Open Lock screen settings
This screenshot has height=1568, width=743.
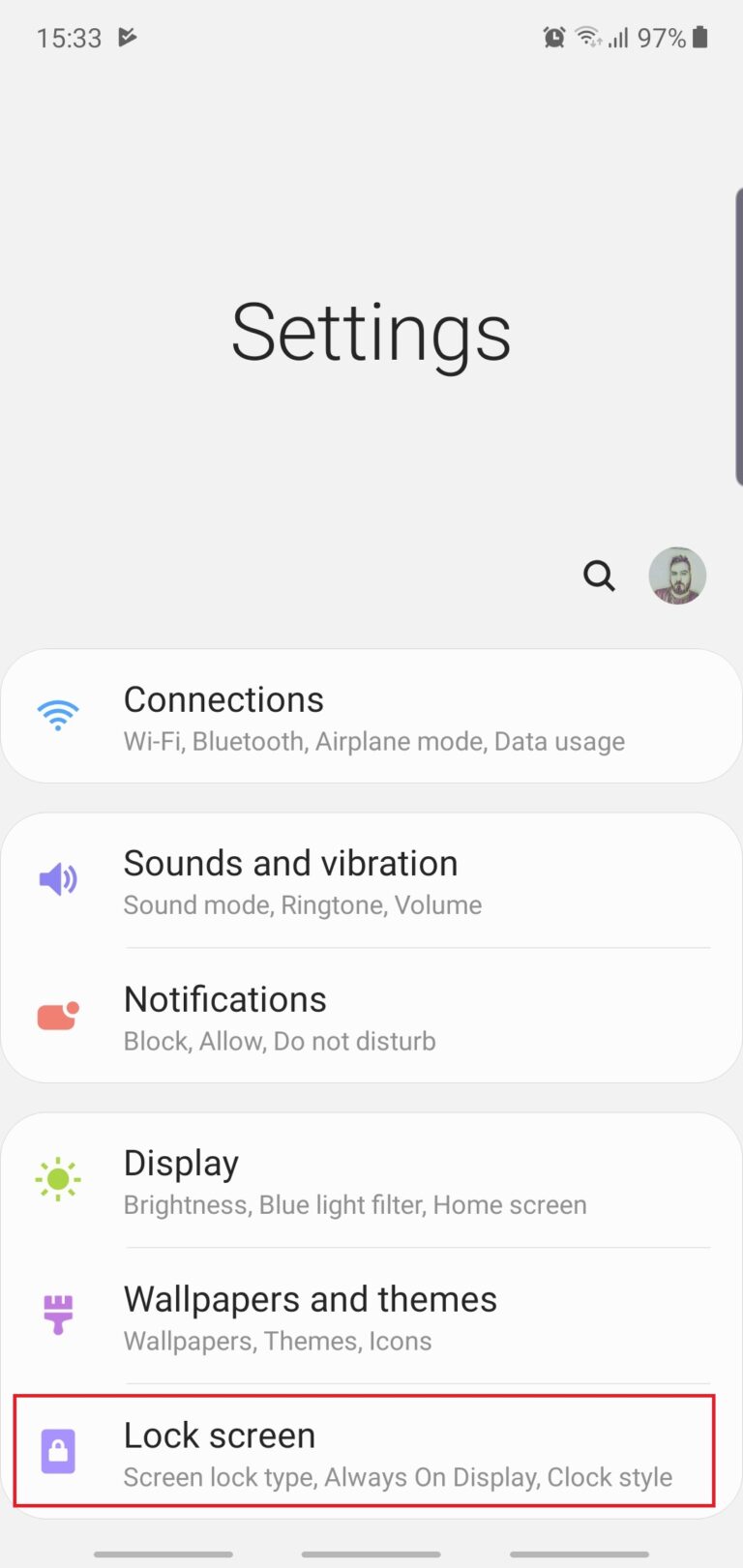click(371, 1451)
